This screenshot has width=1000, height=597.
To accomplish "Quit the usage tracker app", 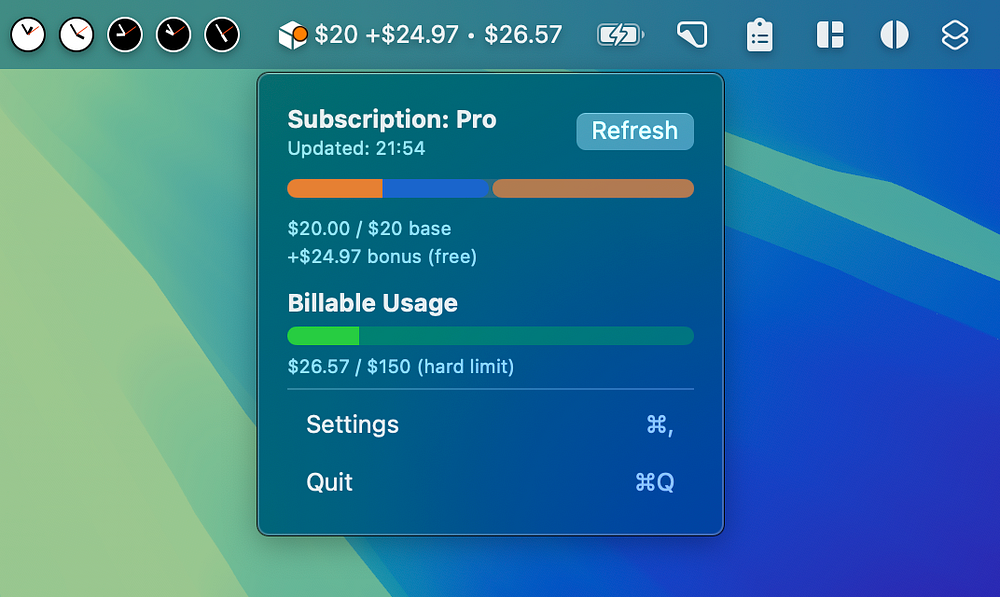I will click(329, 482).
